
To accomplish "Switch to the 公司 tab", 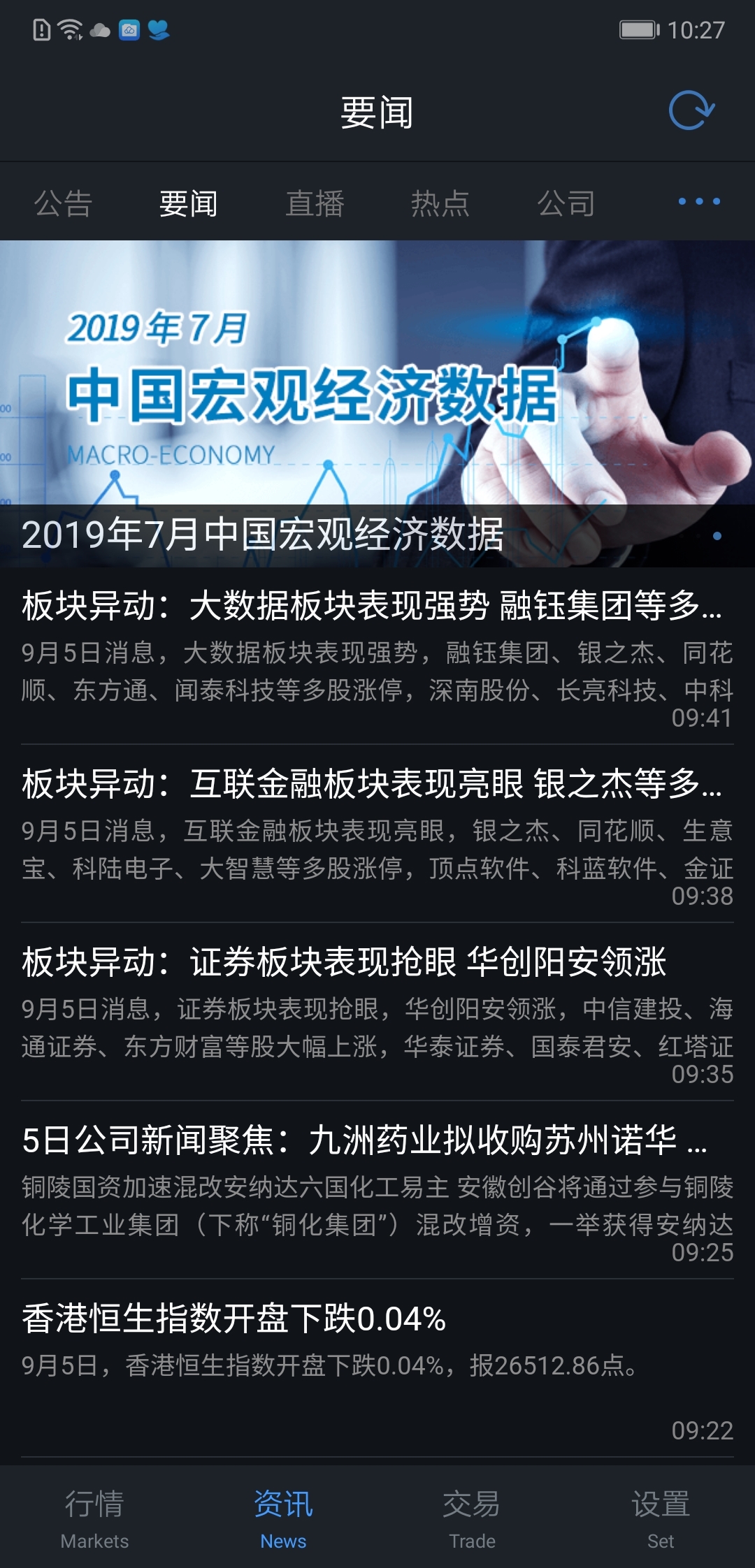I will pos(566,203).
